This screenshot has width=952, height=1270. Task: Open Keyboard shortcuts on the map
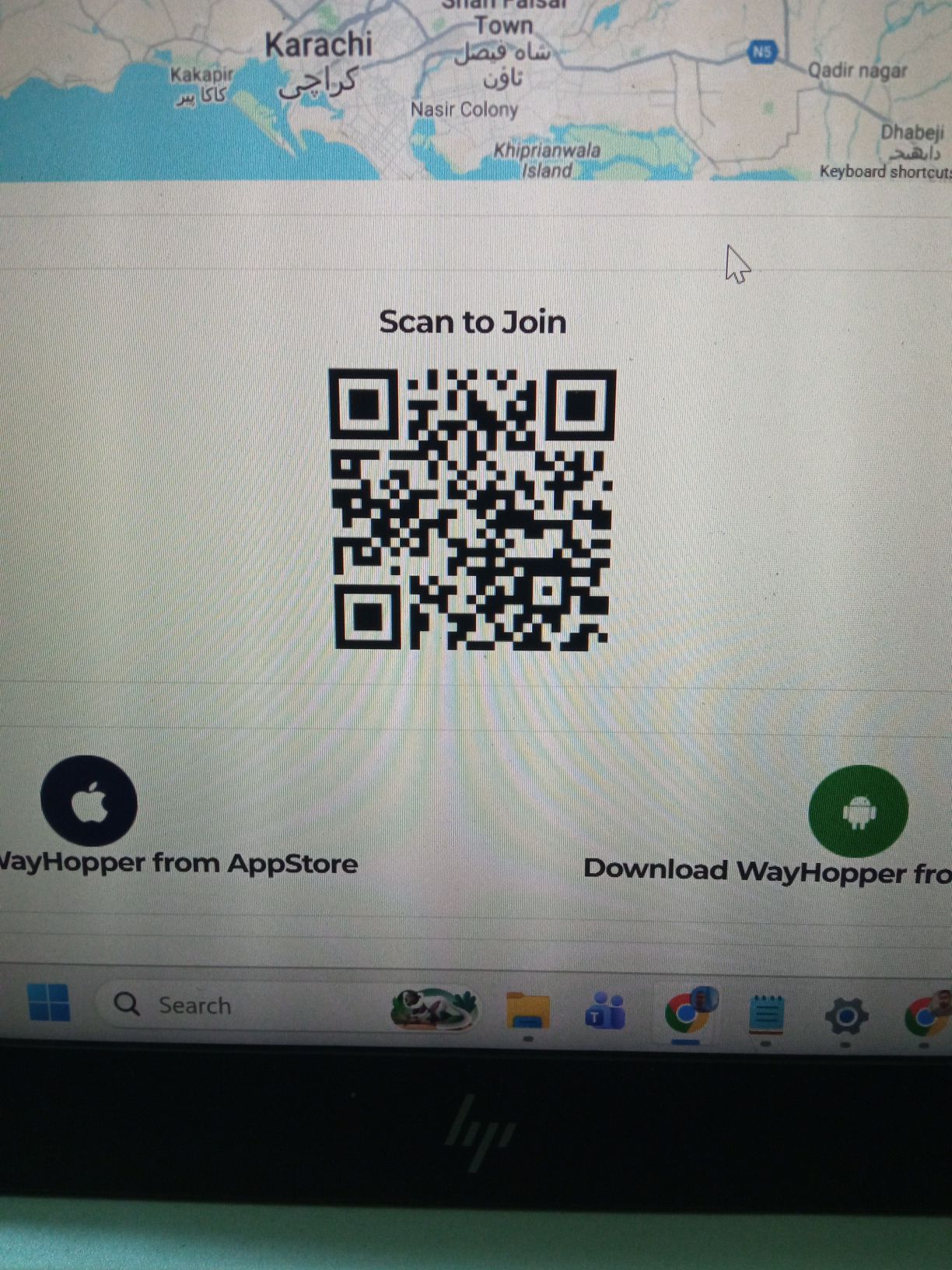click(885, 172)
